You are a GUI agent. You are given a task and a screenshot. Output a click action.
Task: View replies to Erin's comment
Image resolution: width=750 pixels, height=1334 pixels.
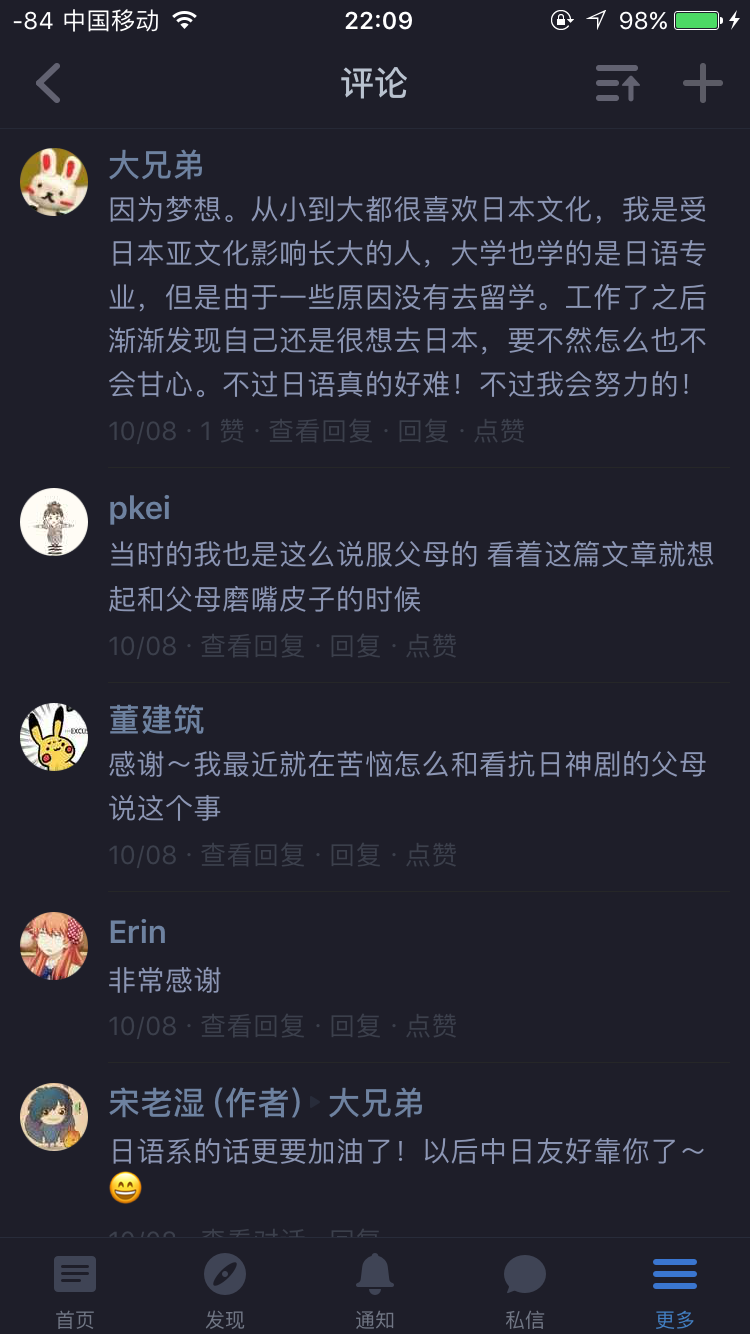252,1026
